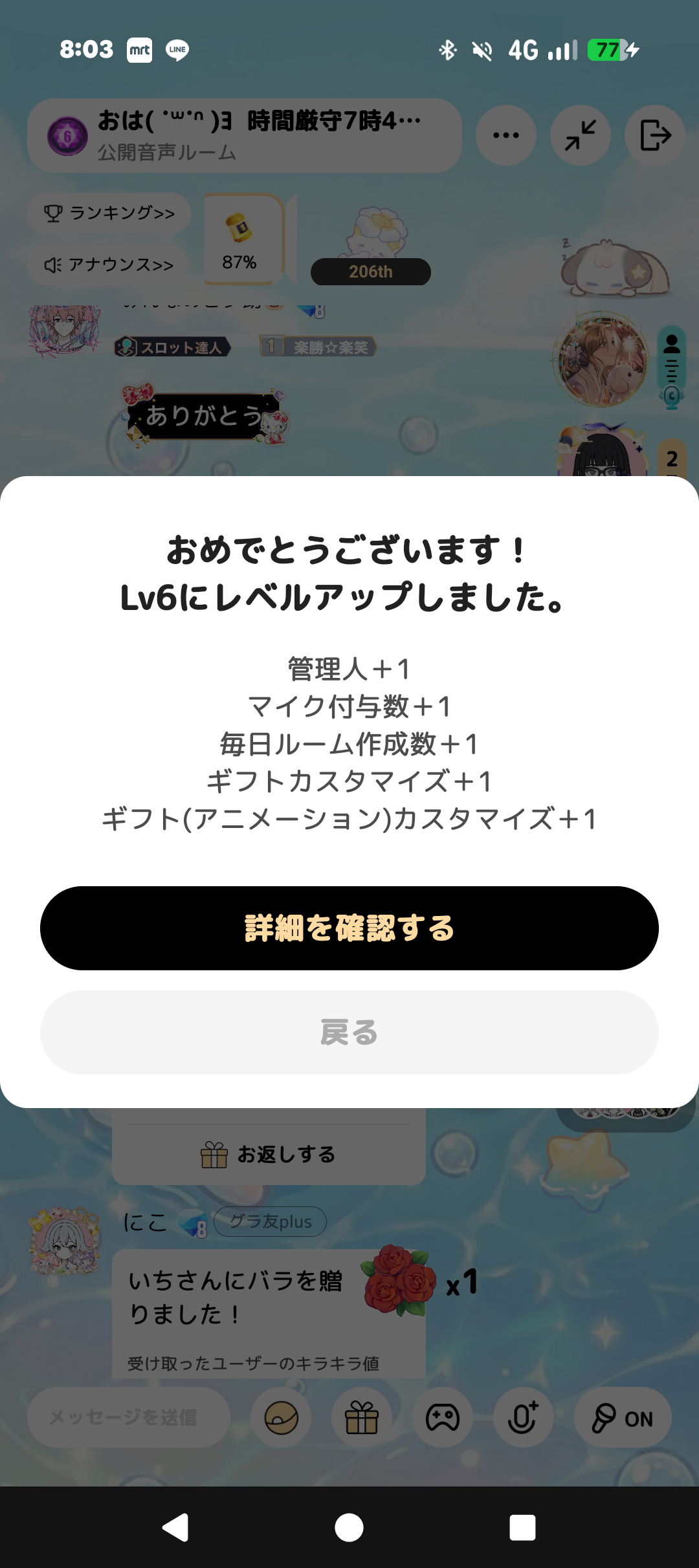The height and width of the screenshot is (1568, 699).
Task: Tap 詳細を確認する button
Action: 349,928
